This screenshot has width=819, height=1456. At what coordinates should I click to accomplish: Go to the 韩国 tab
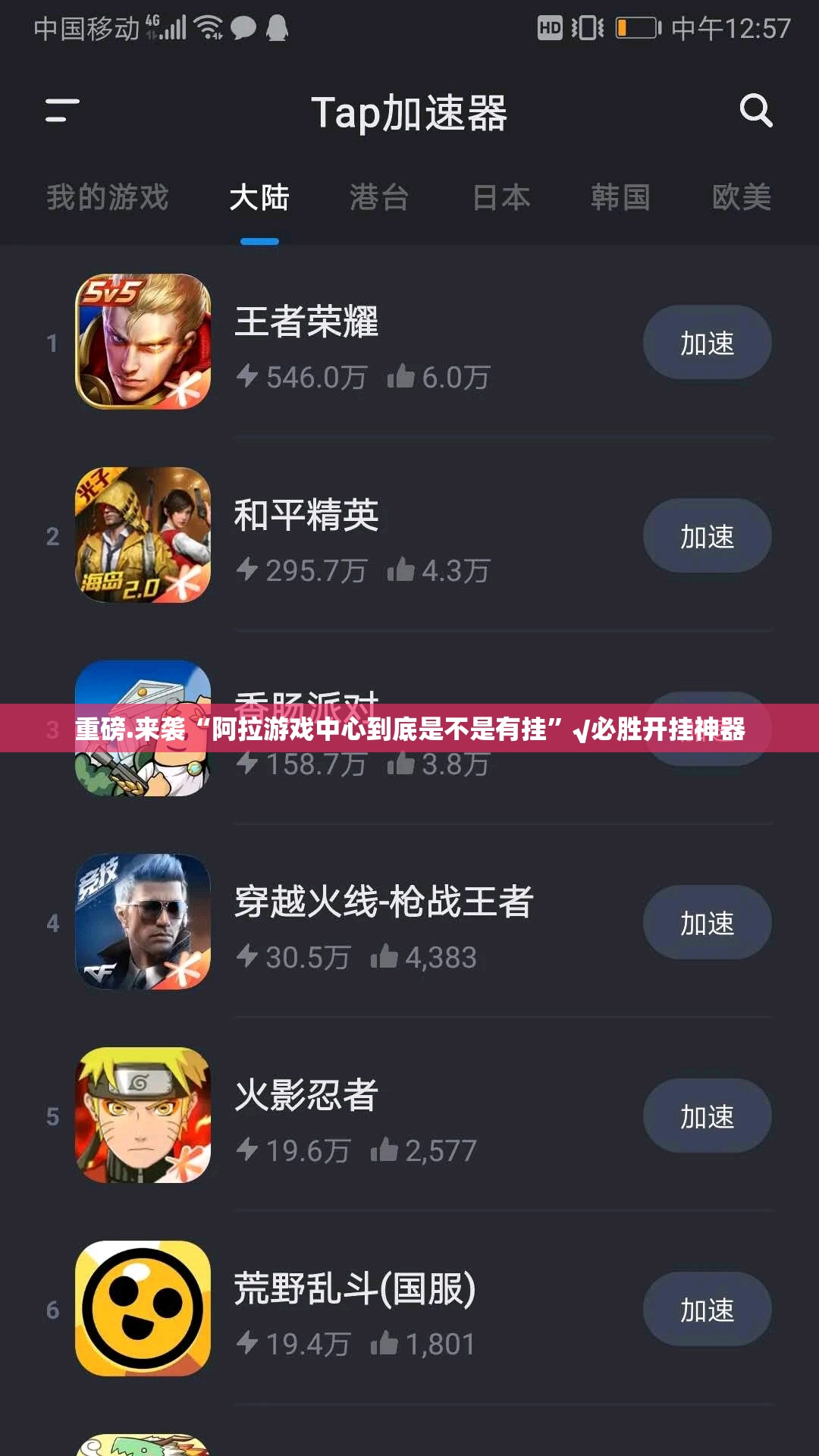[620, 197]
